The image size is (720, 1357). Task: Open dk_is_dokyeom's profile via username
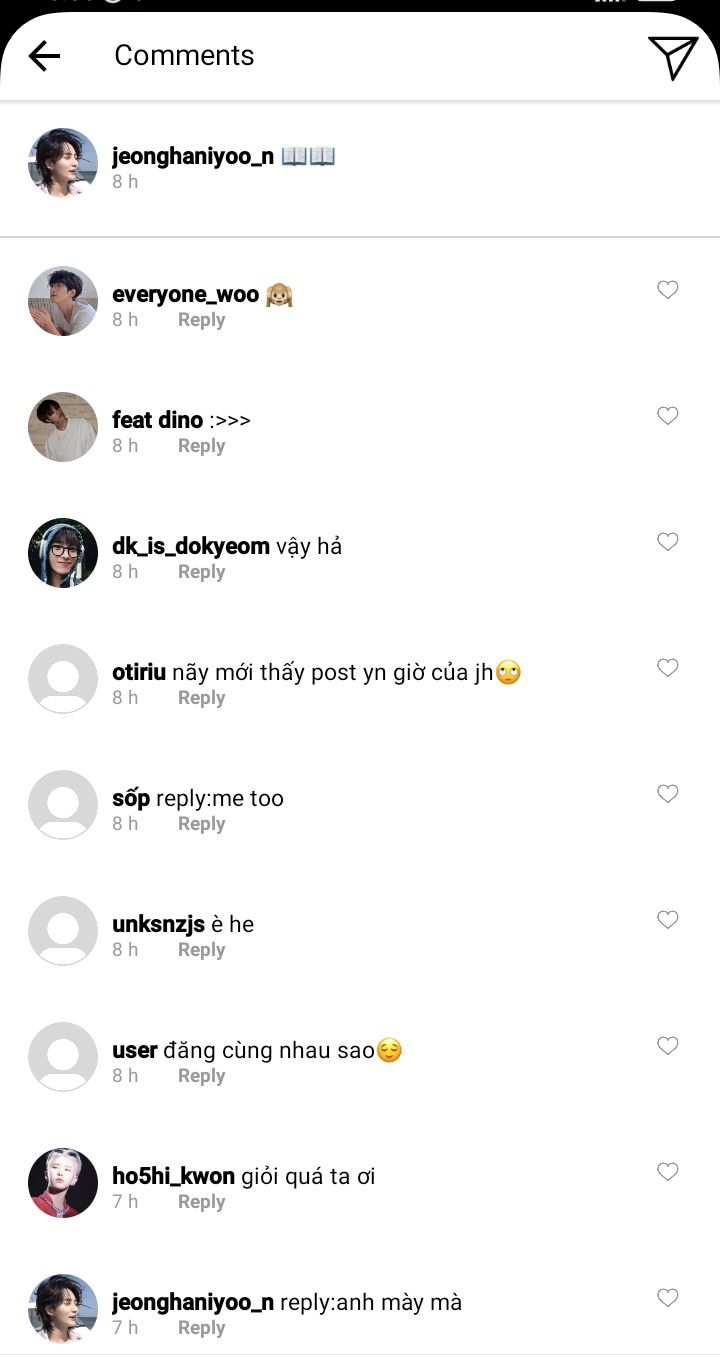[x=191, y=546]
